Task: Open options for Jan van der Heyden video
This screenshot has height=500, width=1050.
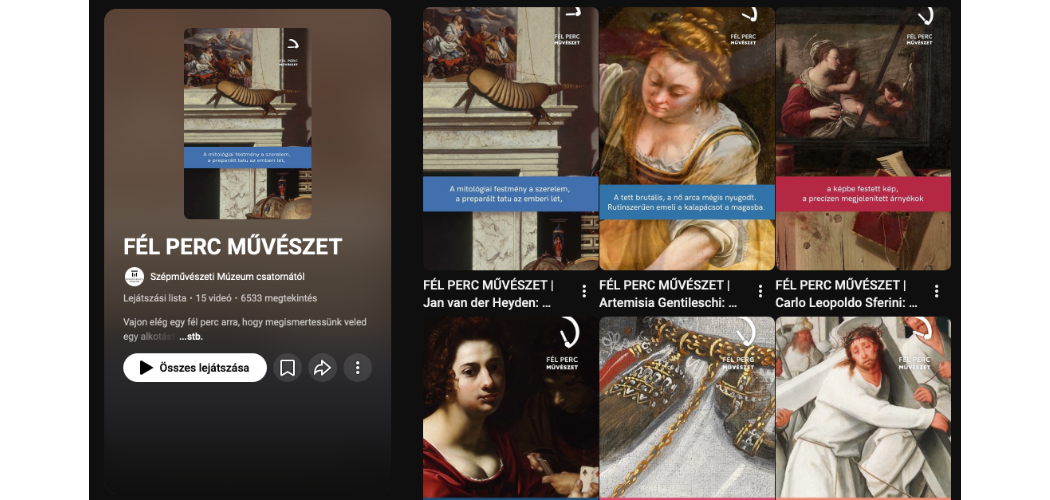Action: 584,292
